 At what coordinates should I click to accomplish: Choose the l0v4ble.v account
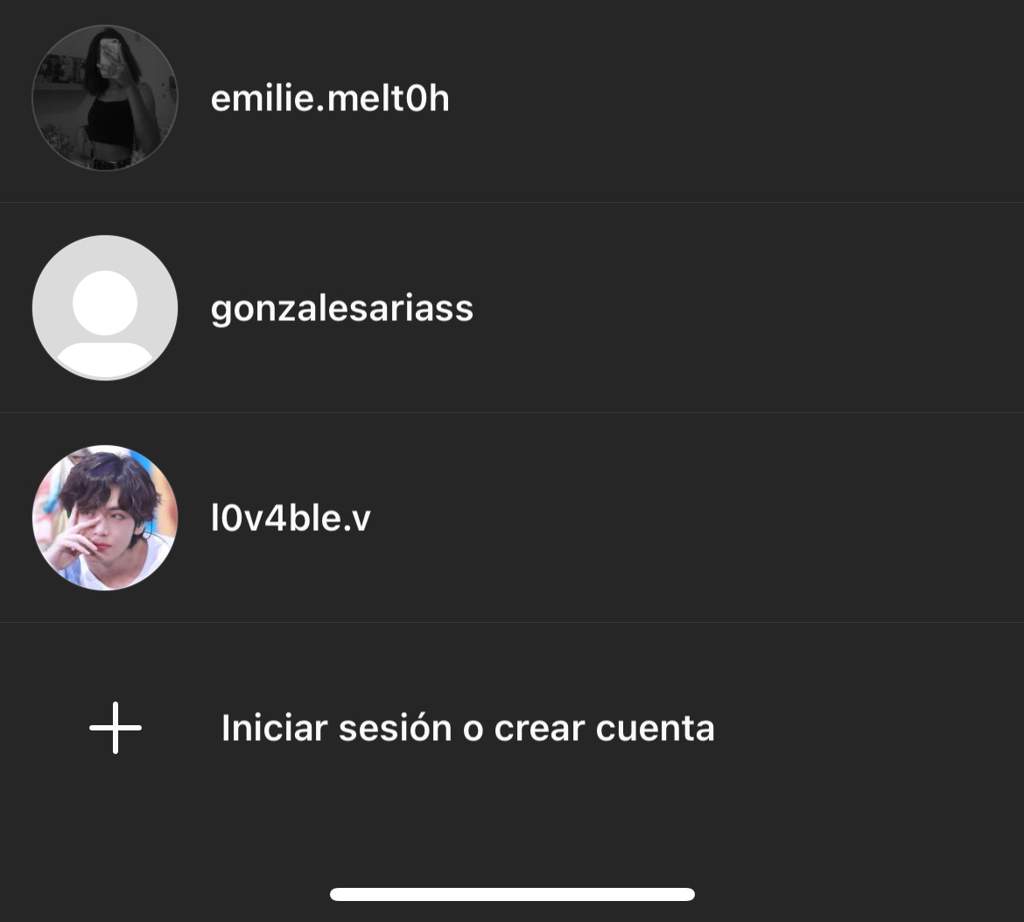point(290,518)
